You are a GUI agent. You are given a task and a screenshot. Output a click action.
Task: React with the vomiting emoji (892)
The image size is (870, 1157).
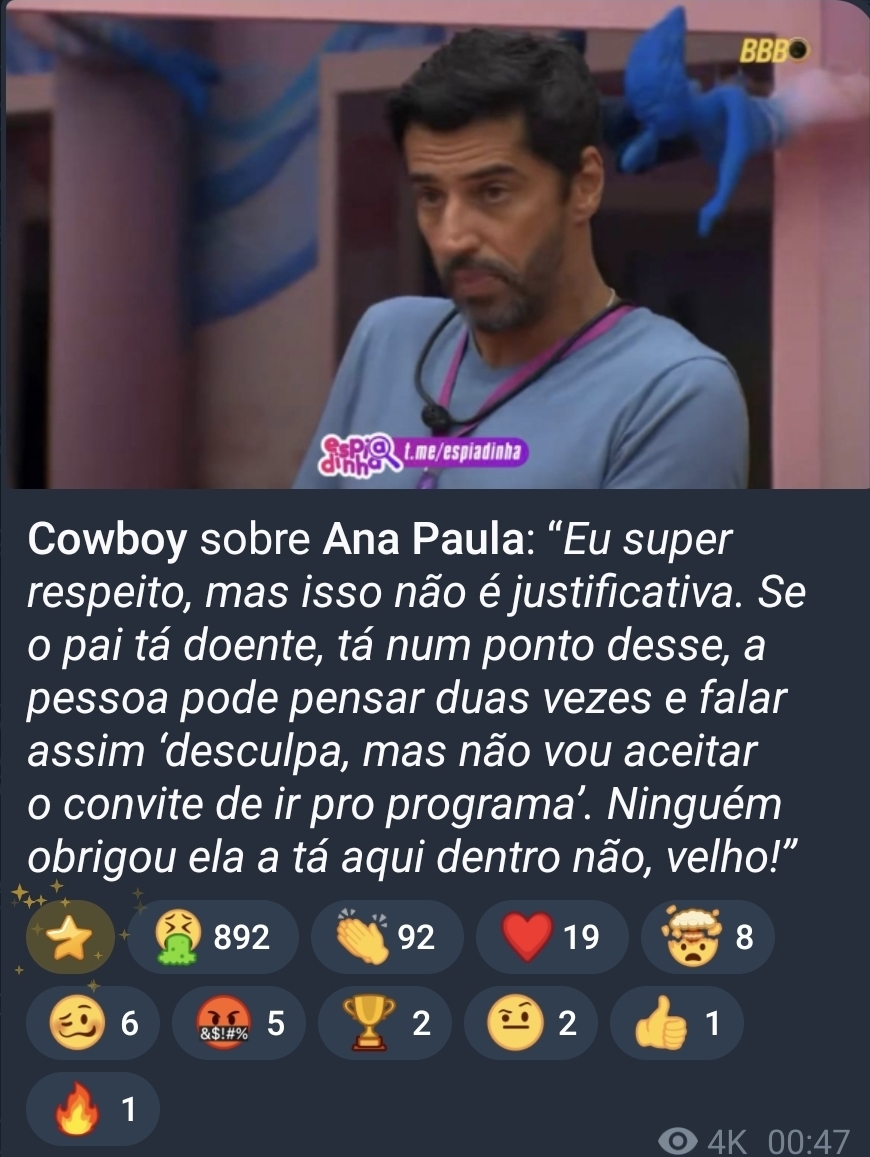click(214, 937)
